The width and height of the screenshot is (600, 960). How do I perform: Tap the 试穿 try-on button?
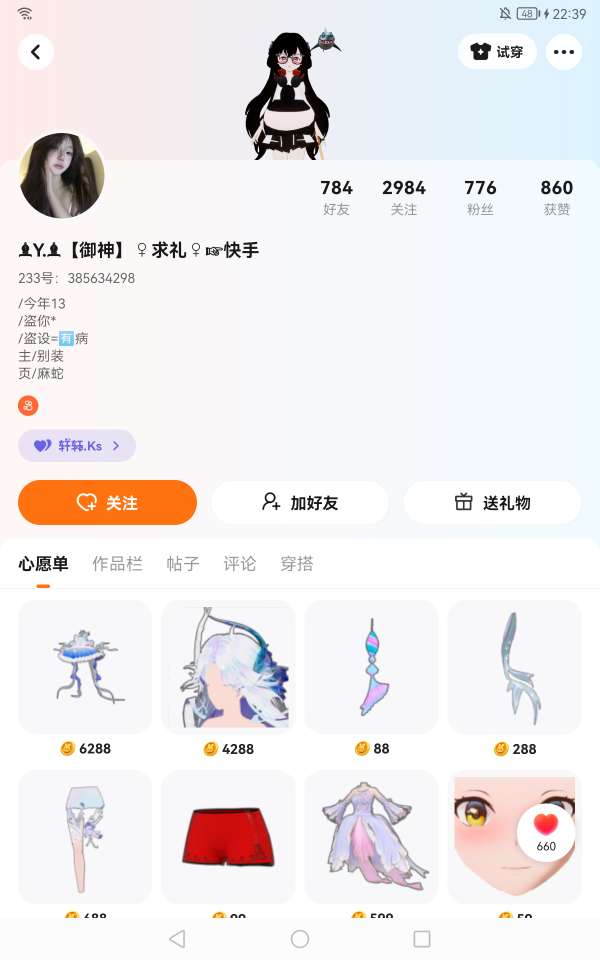pyautogui.click(x=497, y=52)
